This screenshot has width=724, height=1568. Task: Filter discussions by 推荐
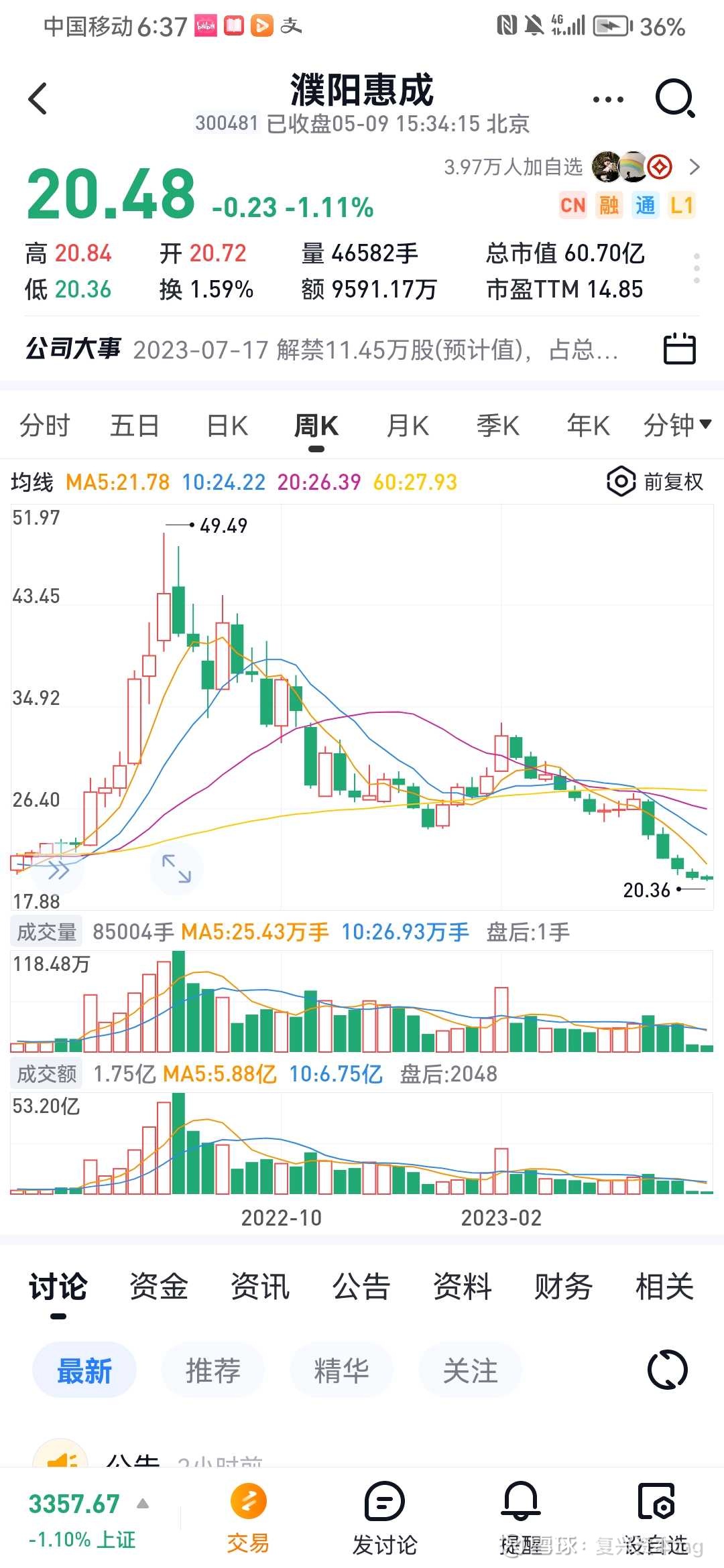pyautogui.click(x=213, y=1370)
